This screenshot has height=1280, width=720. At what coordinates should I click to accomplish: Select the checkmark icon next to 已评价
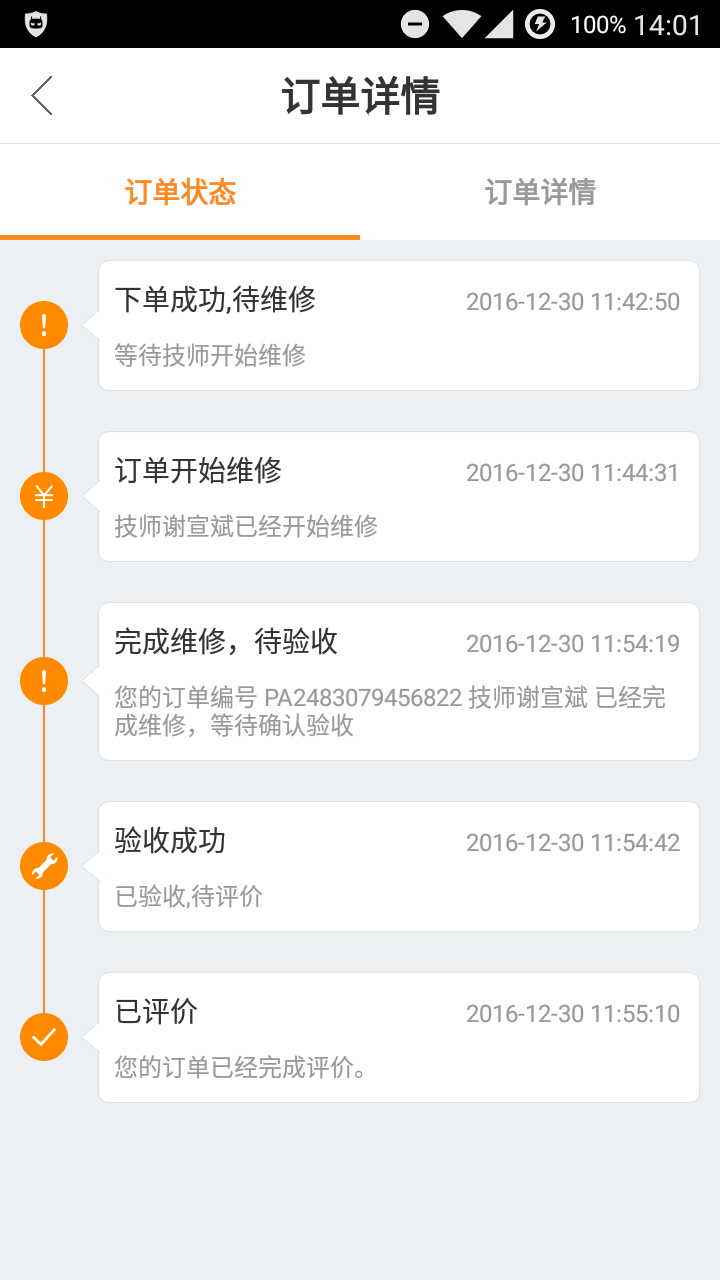pos(43,1037)
